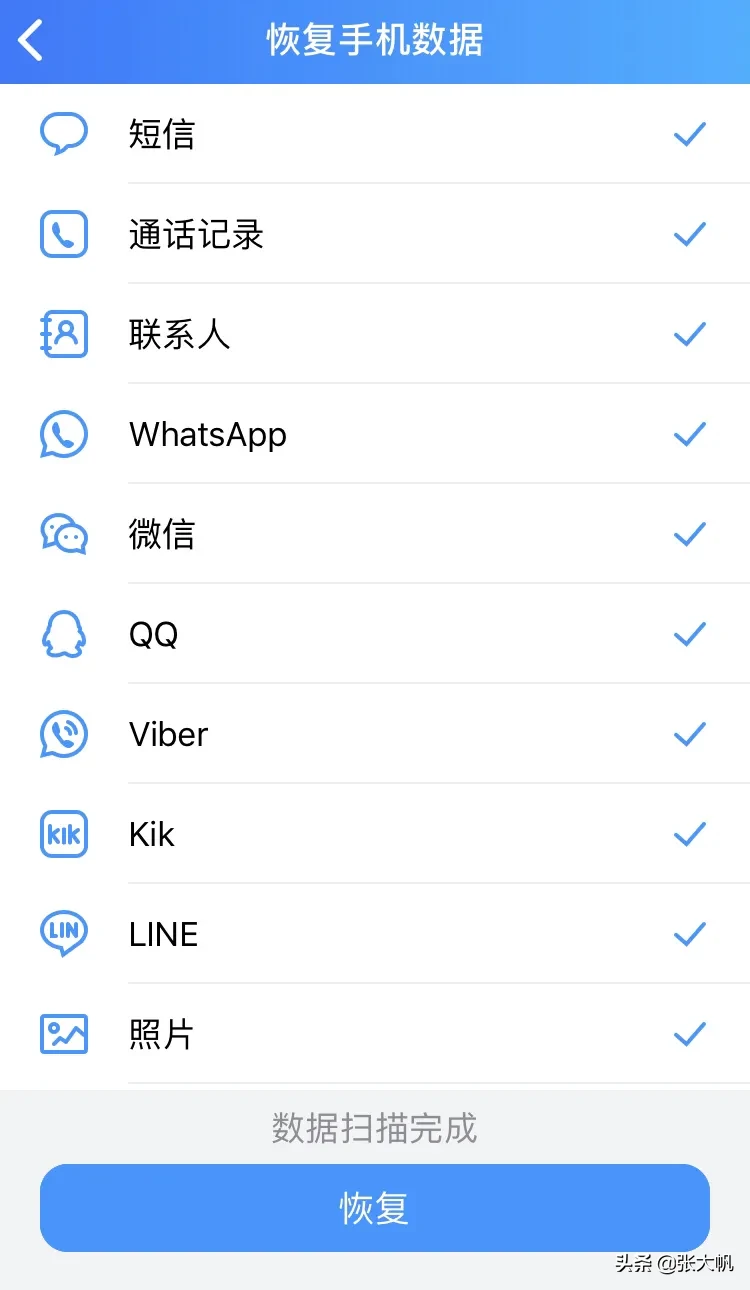
Task: Click the 短信 message bubble icon
Action: pos(63,134)
